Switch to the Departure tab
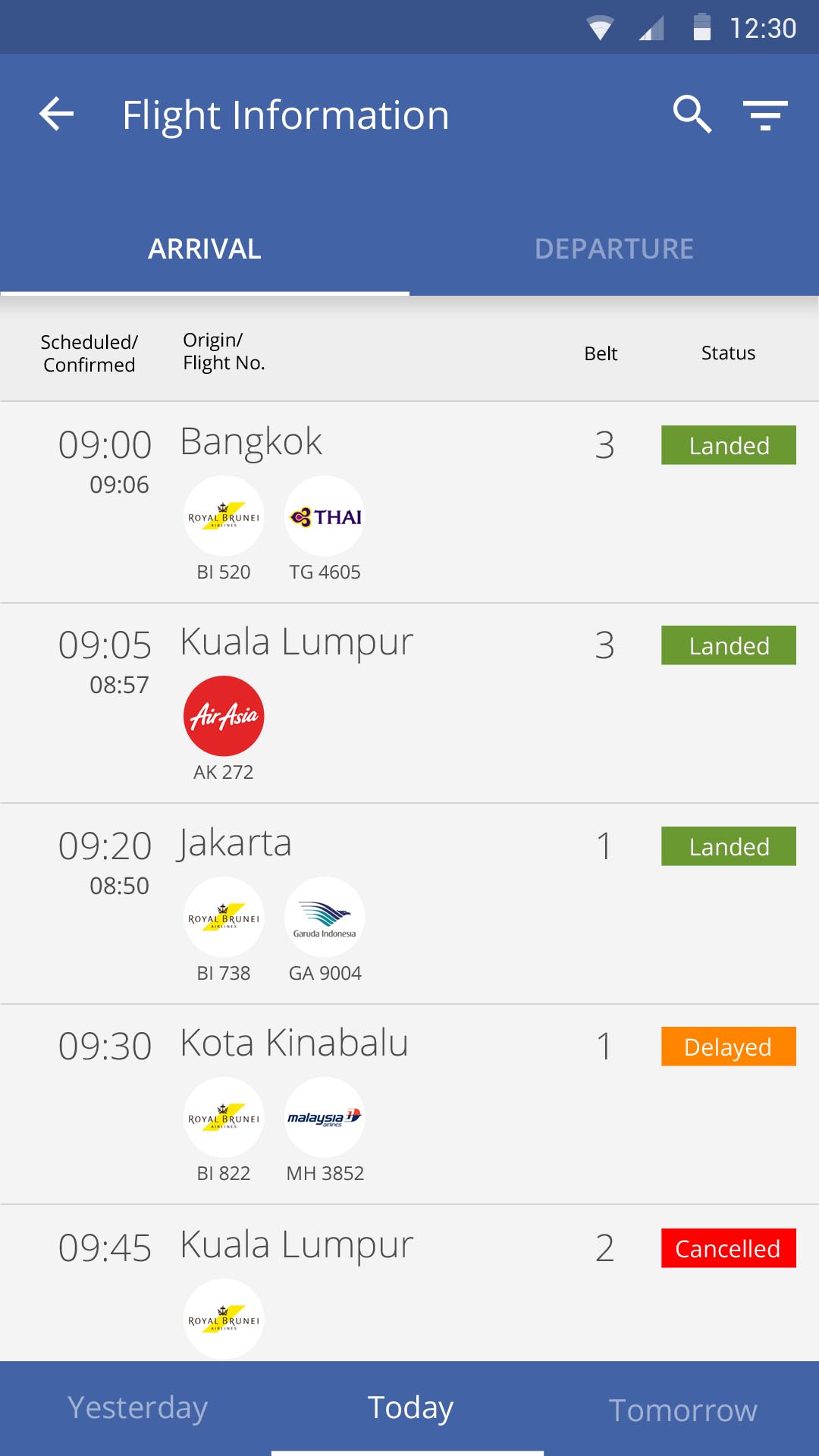Image resolution: width=819 pixels, height=1456 pixels. coord(614,249)
